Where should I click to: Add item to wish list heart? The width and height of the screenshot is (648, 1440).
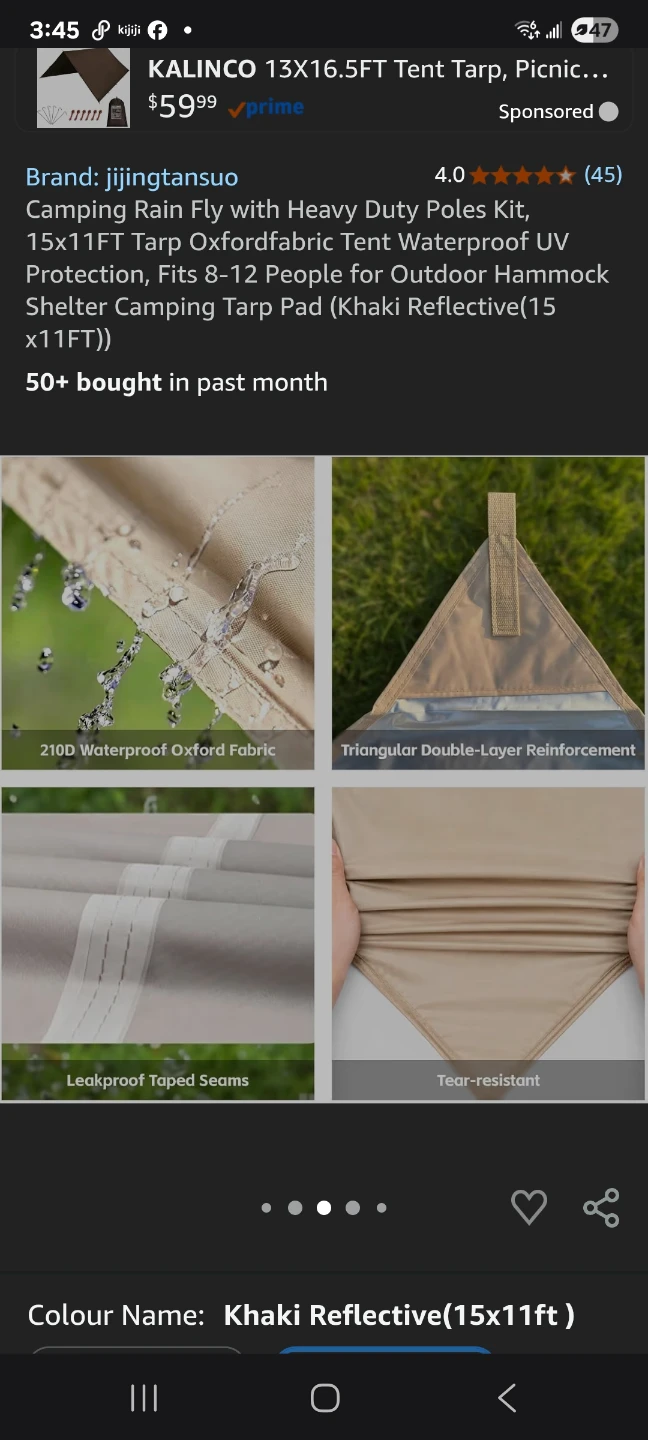tap(529, 1207)
